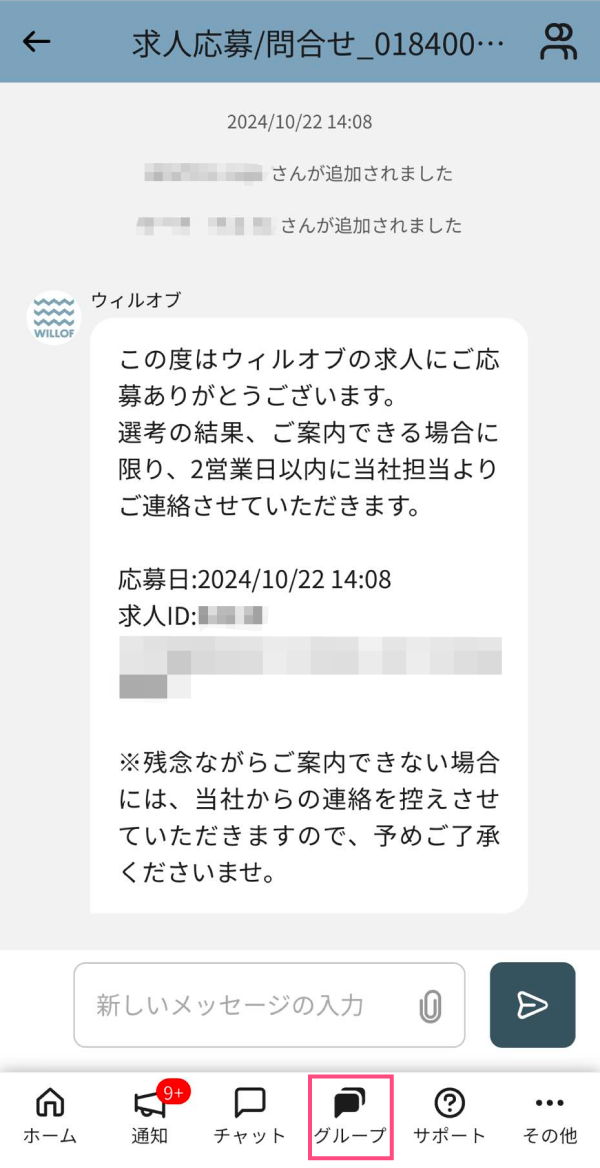Open the その他 menu tab

[x=549, y=1115]
